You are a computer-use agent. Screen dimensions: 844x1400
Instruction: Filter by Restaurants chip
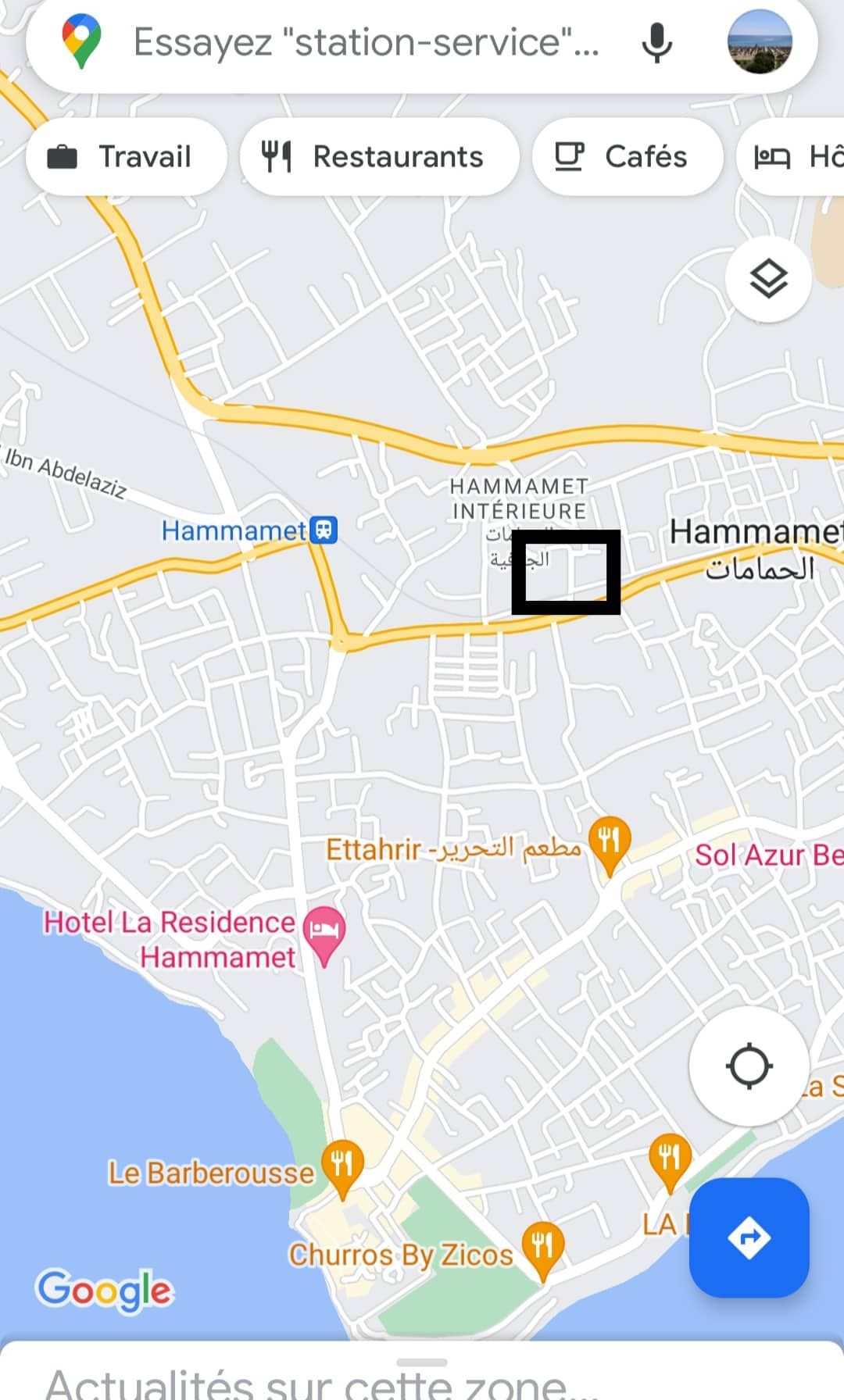pos(380,157)
